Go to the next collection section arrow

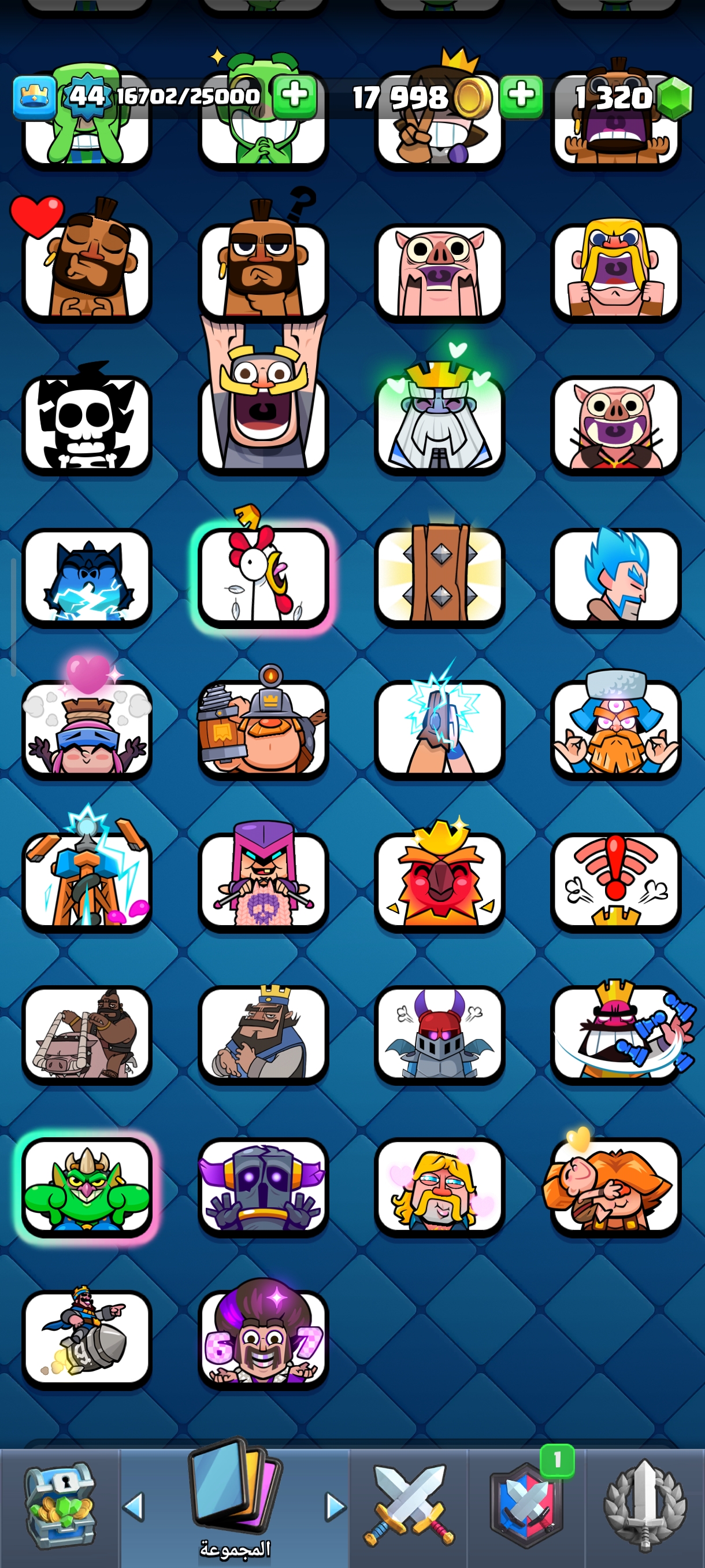point(335,1507)
